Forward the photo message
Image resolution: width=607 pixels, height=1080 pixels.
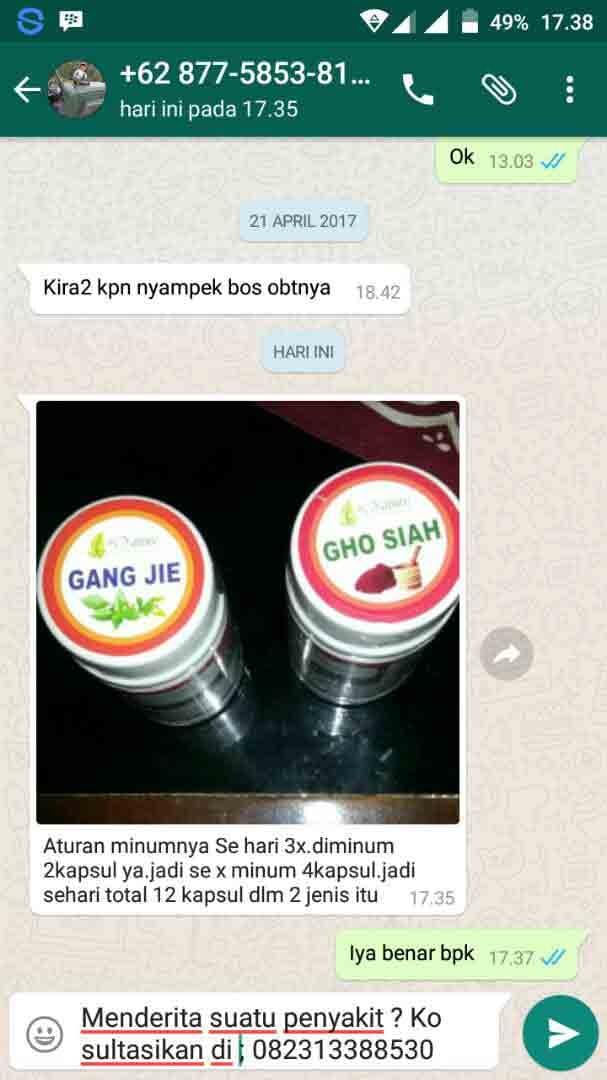tap(506, 654)
